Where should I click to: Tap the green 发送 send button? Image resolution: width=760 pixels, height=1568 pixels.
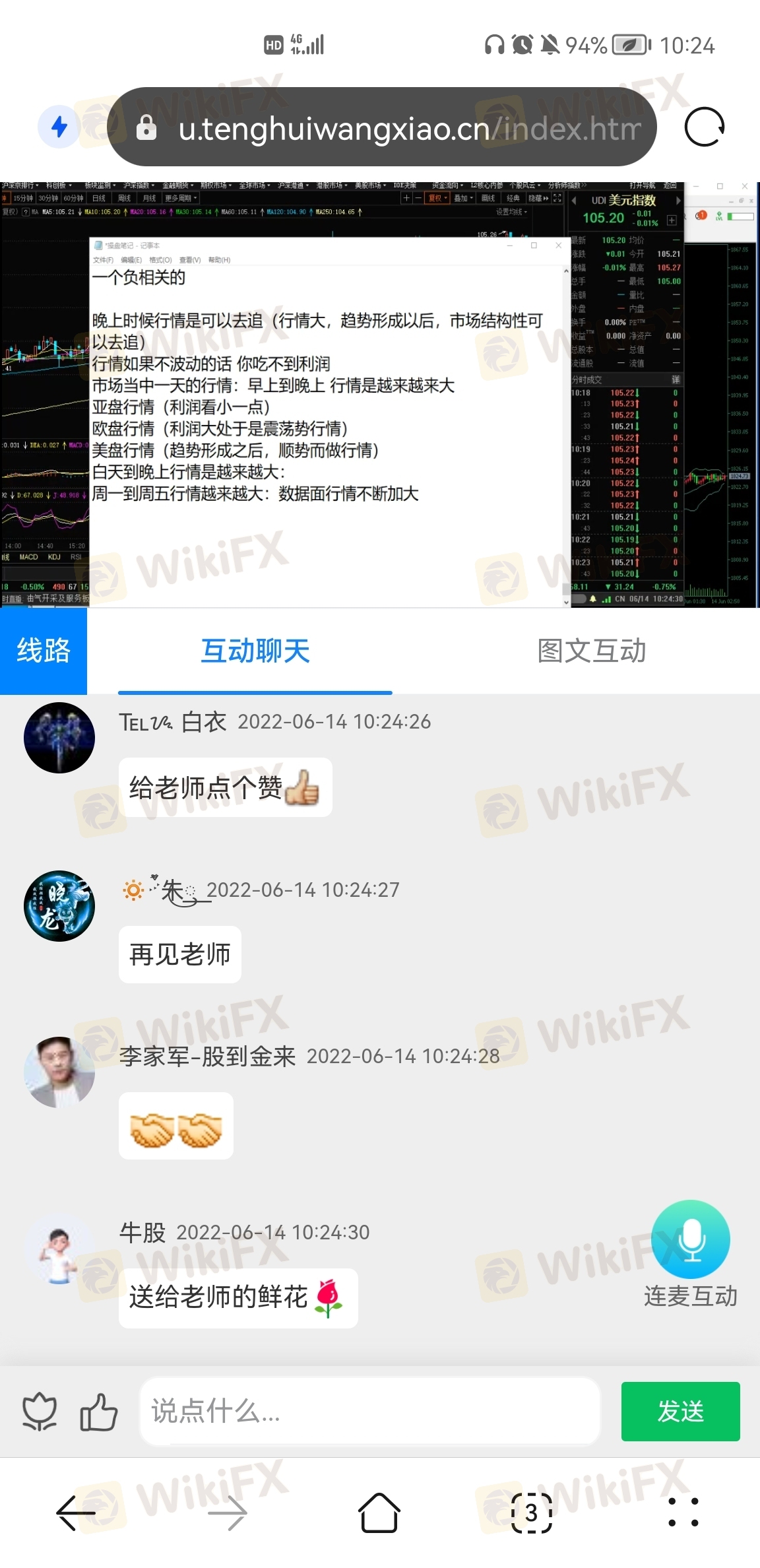(x=680, y=1412)
